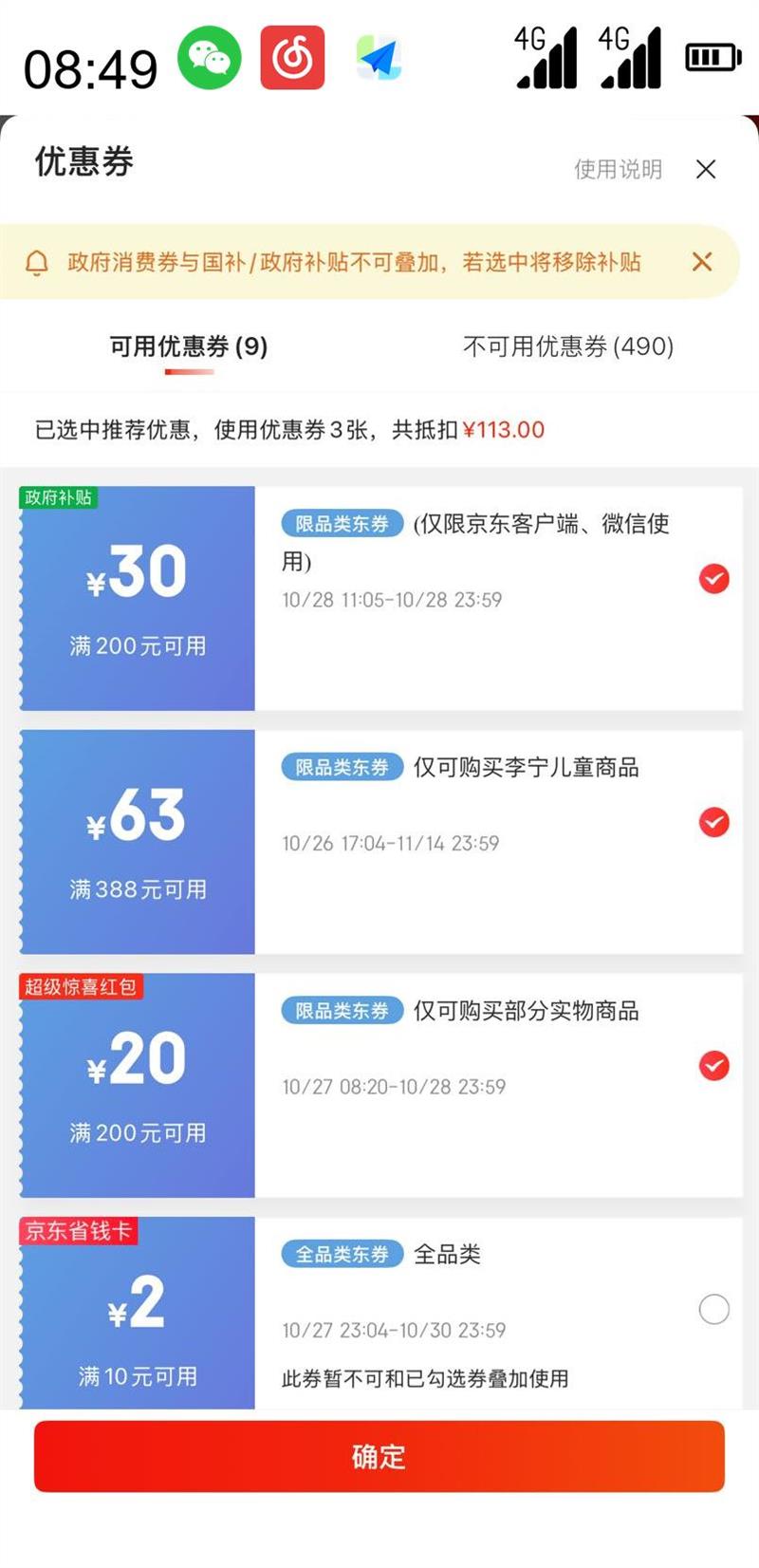Viewport: 759px width, 1568px height.
Task: Click the green 政府补贴 tag
Action: tap(58, 497)
